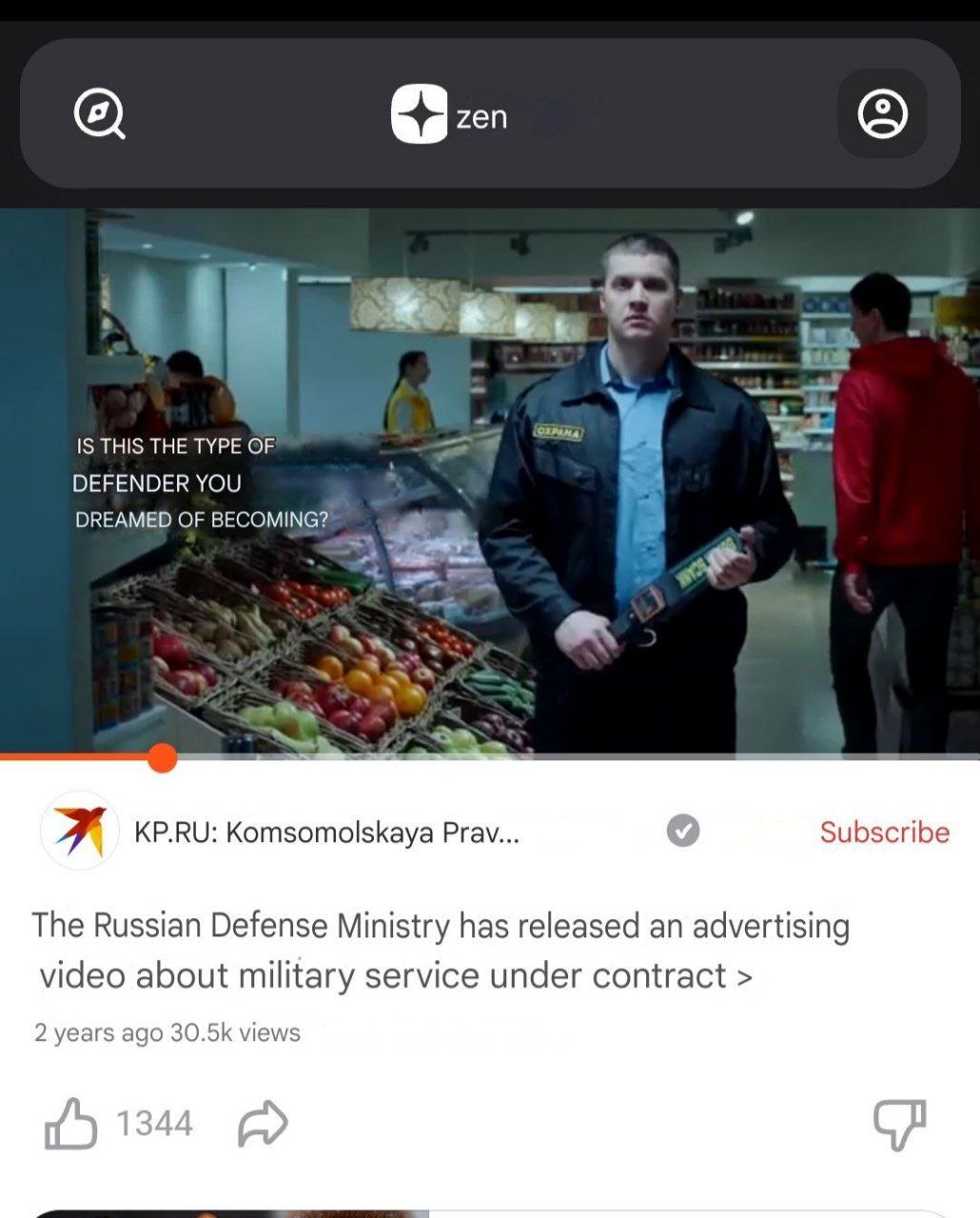Viewport: 980px width, 1218px height.
Task: Tap the orange video progress knob
Action: pyautogui.click(x=163, y=758)
